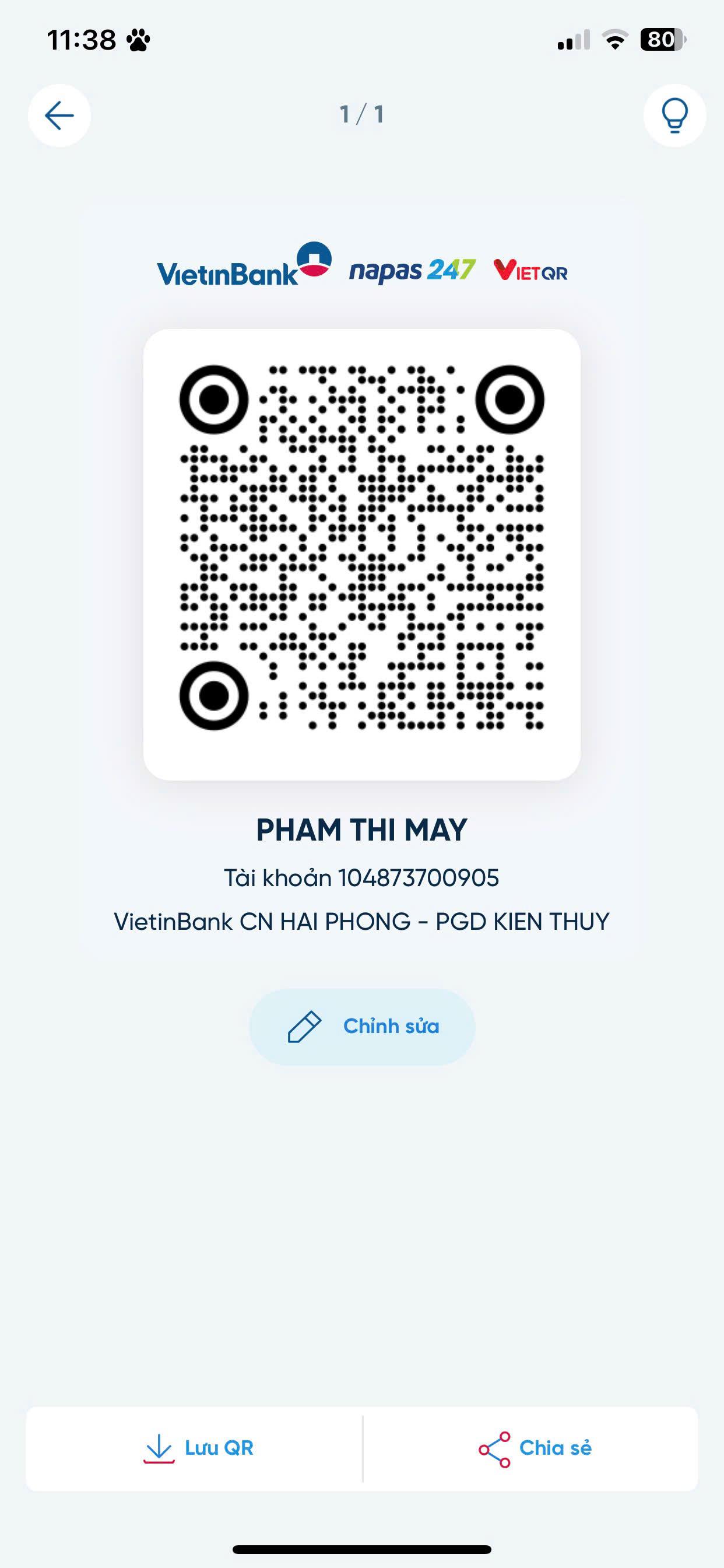724x1568 pixels.
Task: Open the lightbulb tips icon
Action: [674, 115]
